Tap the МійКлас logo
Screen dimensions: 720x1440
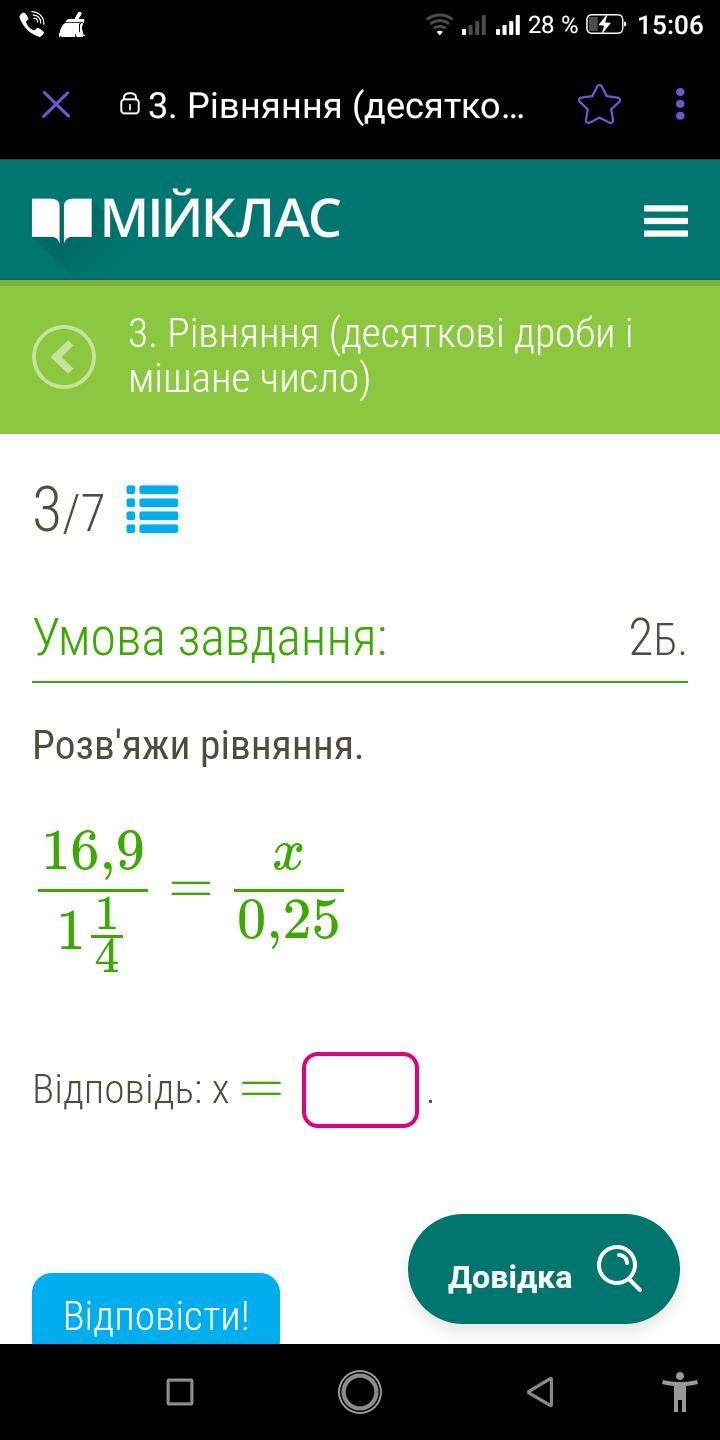pyautogui.click(x=186, y=219)
